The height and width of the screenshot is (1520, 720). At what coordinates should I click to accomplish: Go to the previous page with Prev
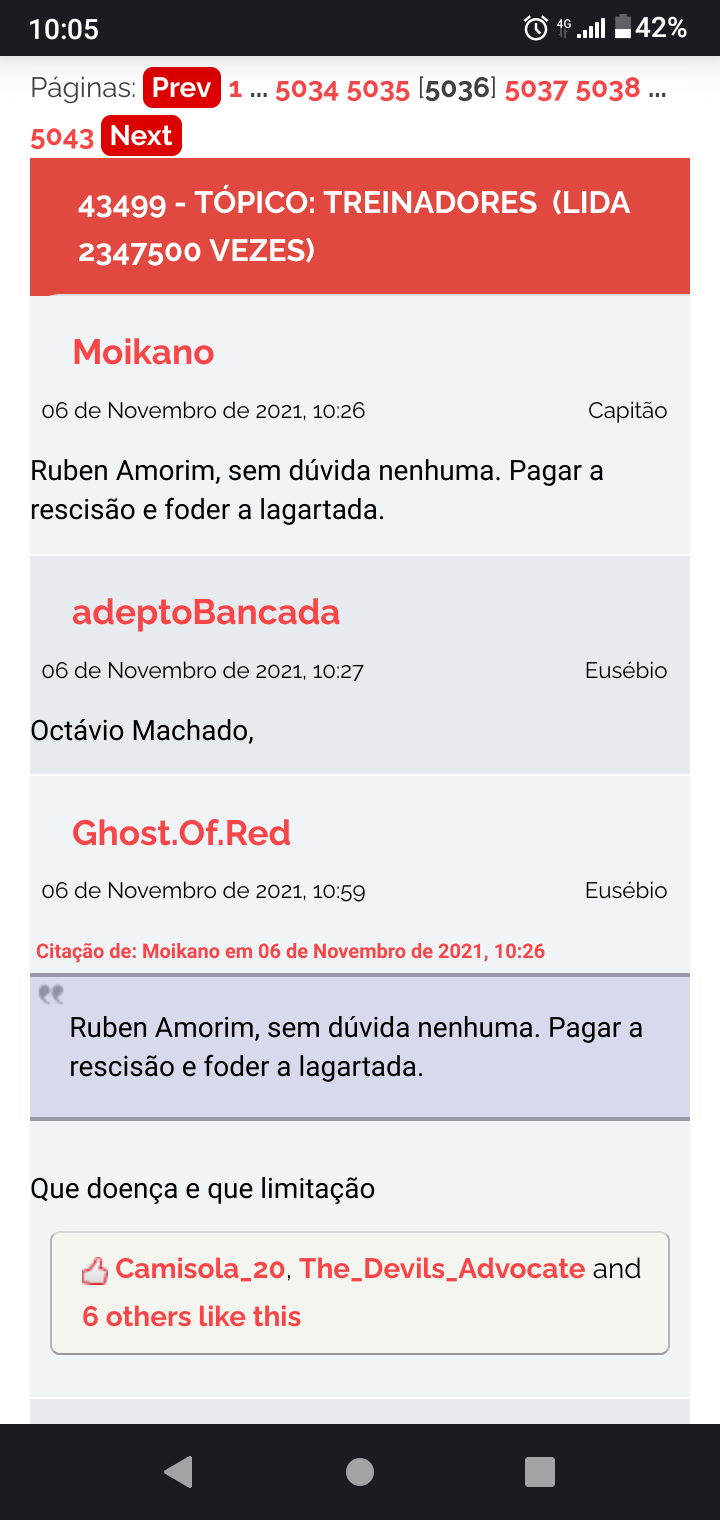181,88
